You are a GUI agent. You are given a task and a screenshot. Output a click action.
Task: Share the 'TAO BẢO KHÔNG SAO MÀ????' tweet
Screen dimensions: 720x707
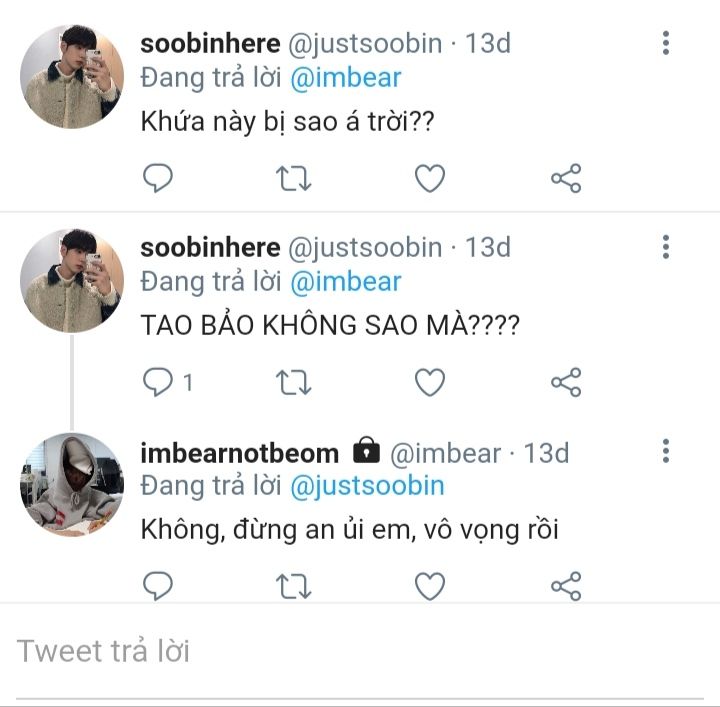[566, 382]
